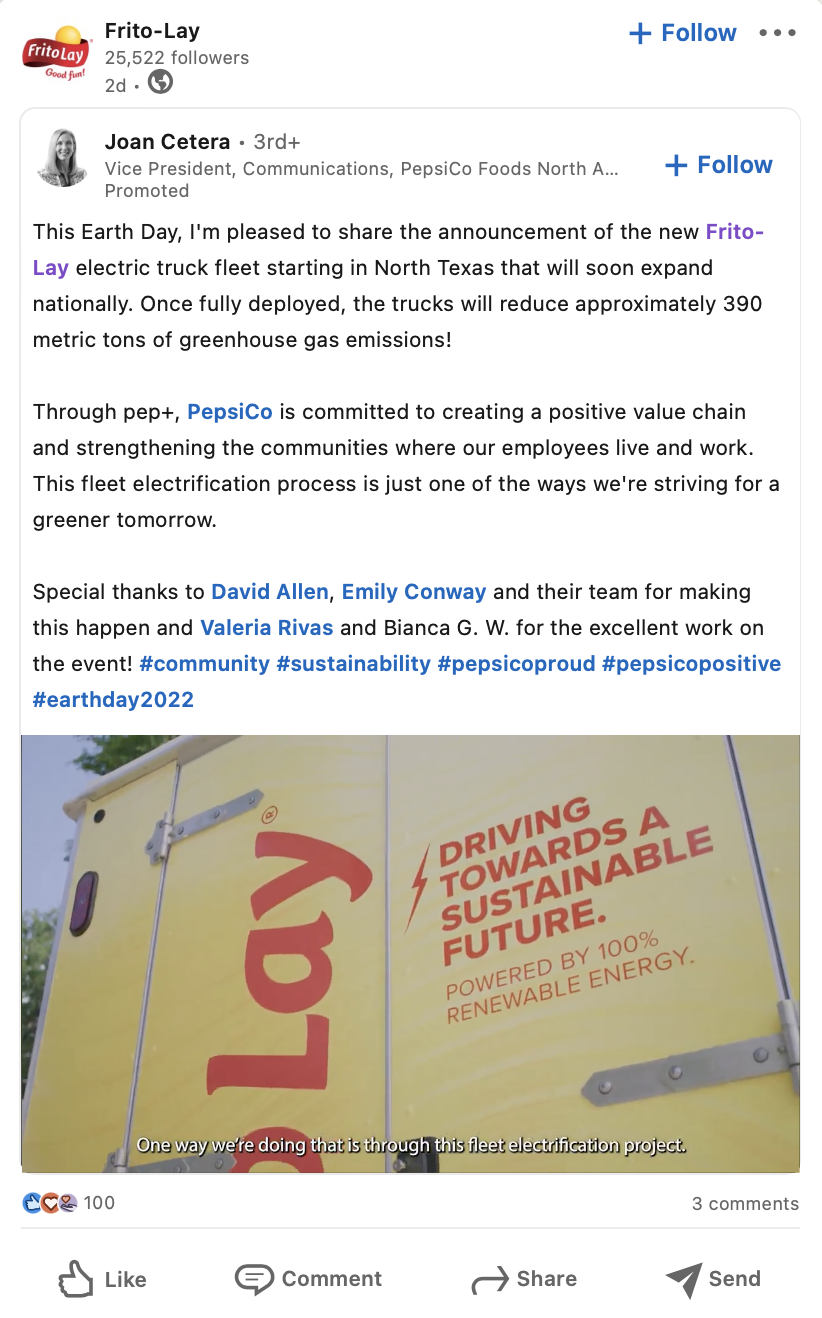Follow Joan Cetera
This screenshot has width=822, height=1318.
[x=717, y=164]
